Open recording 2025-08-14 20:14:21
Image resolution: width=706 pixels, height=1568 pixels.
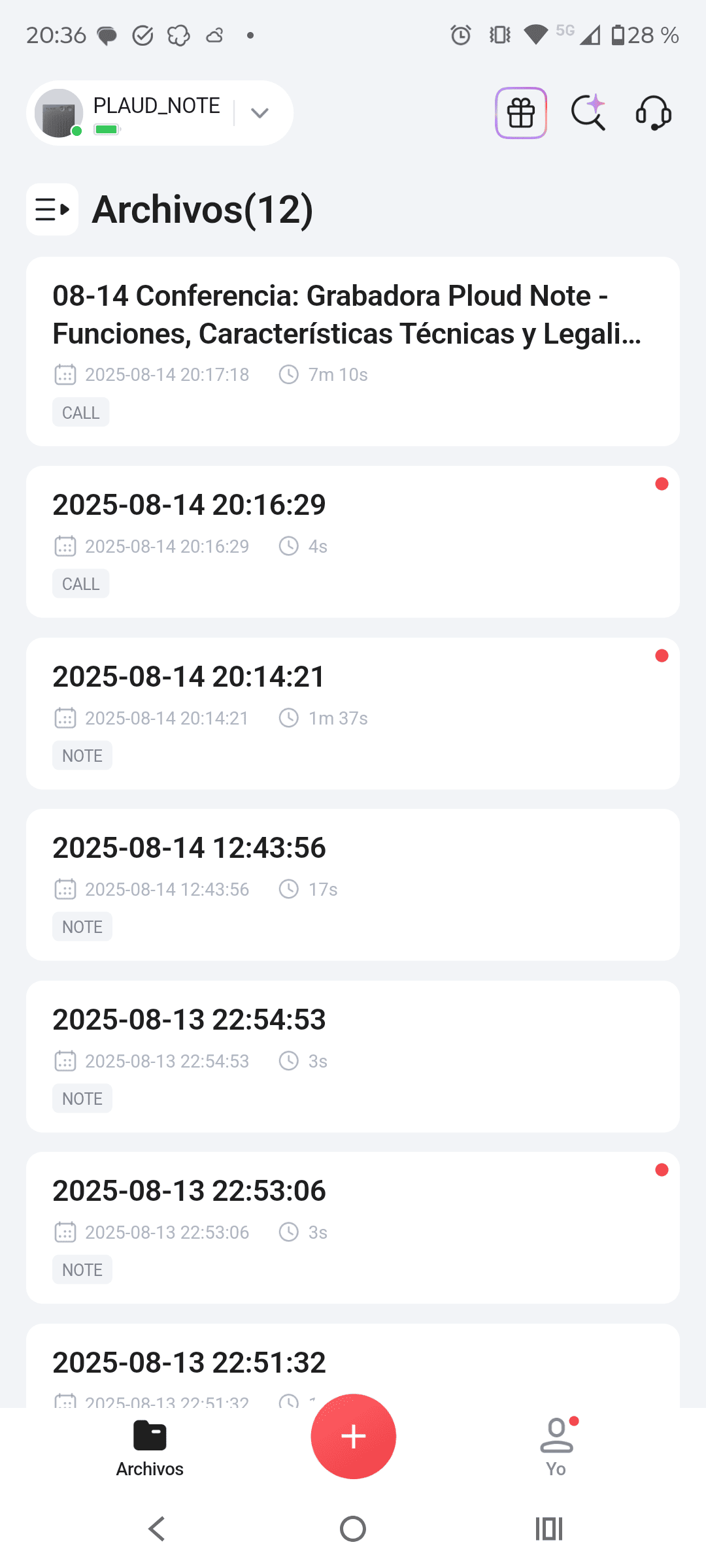[353, 713]
